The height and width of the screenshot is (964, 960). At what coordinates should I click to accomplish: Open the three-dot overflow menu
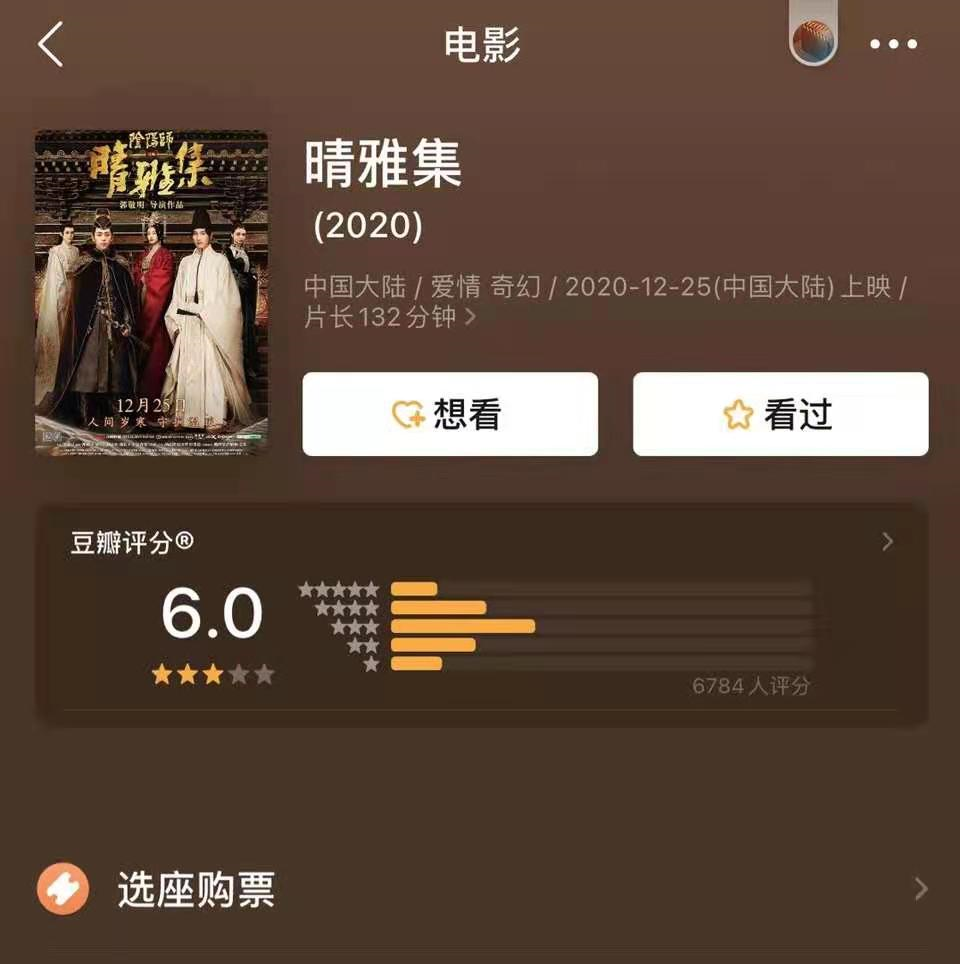pyautogui.click(x=893, y=44)
